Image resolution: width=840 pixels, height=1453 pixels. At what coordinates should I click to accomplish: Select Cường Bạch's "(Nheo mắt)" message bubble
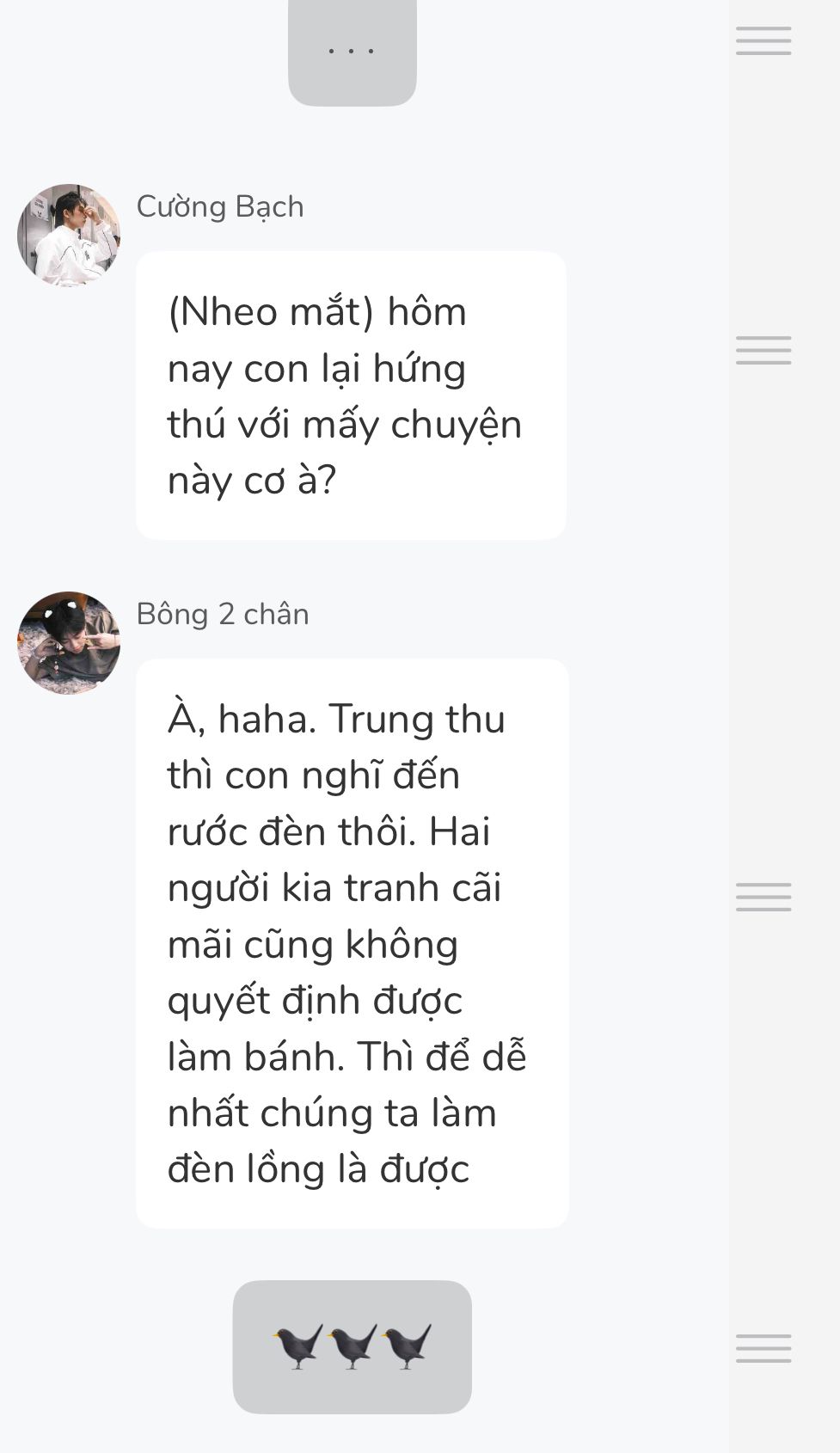point(351,395)
